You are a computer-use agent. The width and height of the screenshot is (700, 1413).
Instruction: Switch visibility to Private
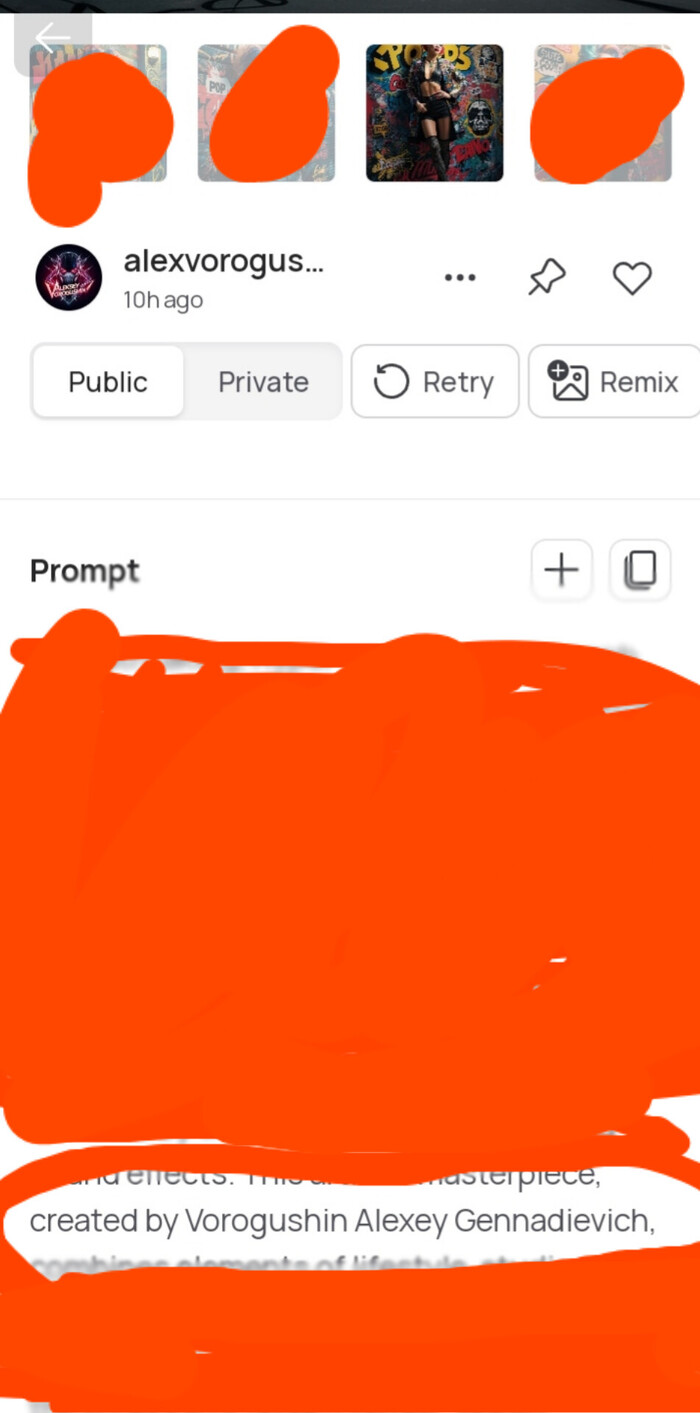click(x=263, y=382)
